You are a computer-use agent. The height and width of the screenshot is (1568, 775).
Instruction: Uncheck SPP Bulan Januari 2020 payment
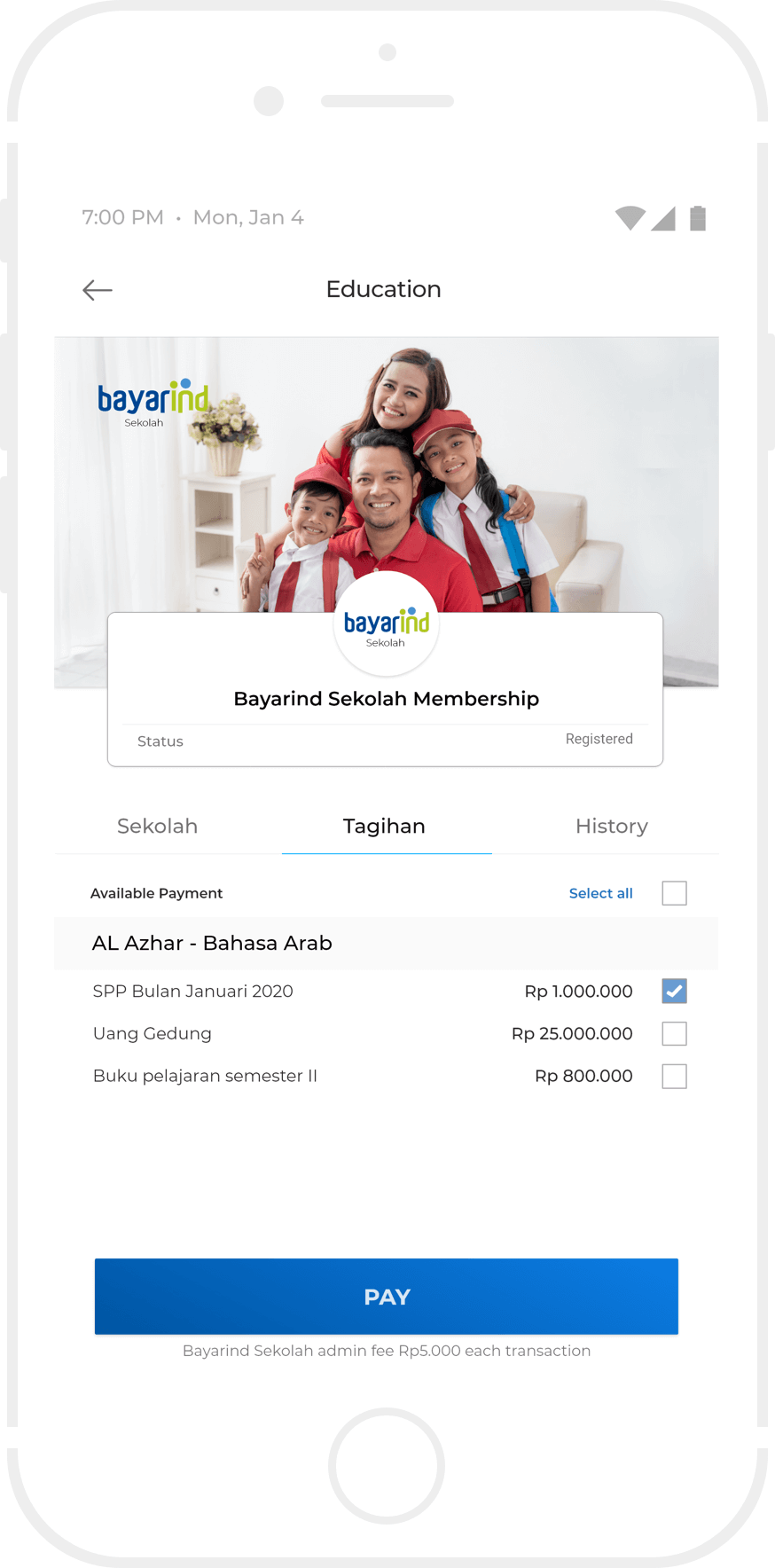tap(674, 992)
